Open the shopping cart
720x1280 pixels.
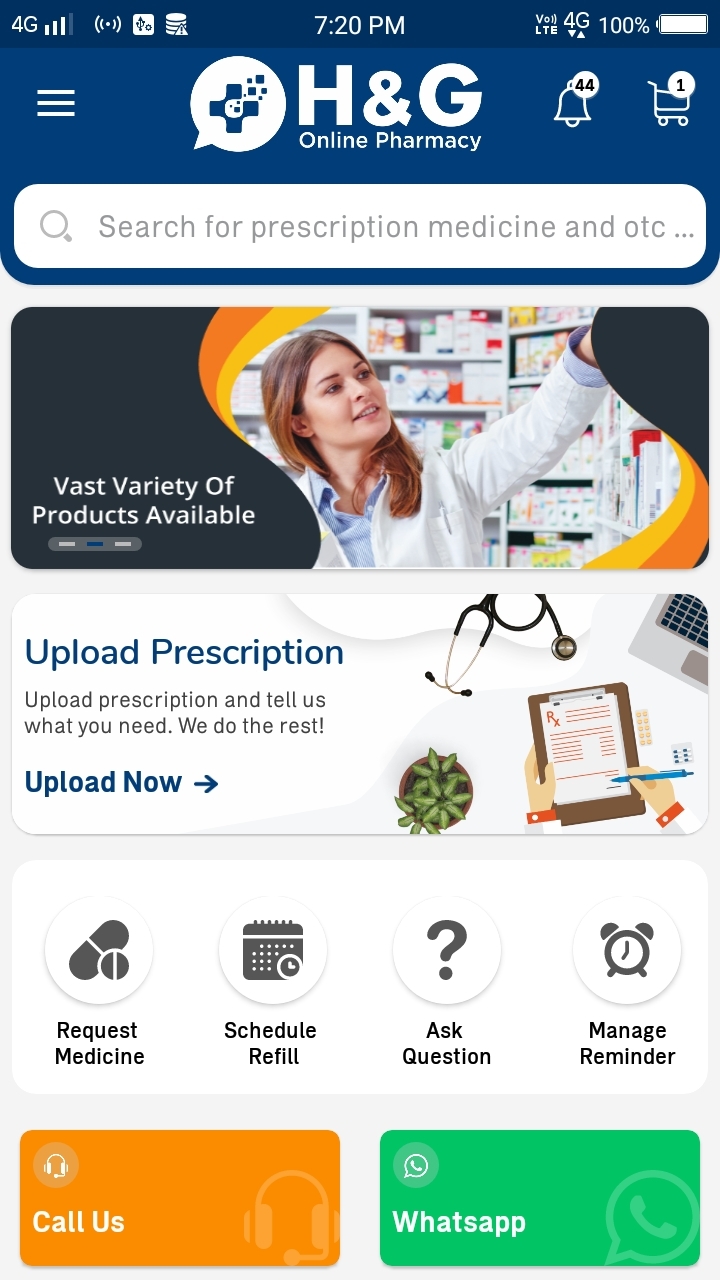click(x=669, y=103)
